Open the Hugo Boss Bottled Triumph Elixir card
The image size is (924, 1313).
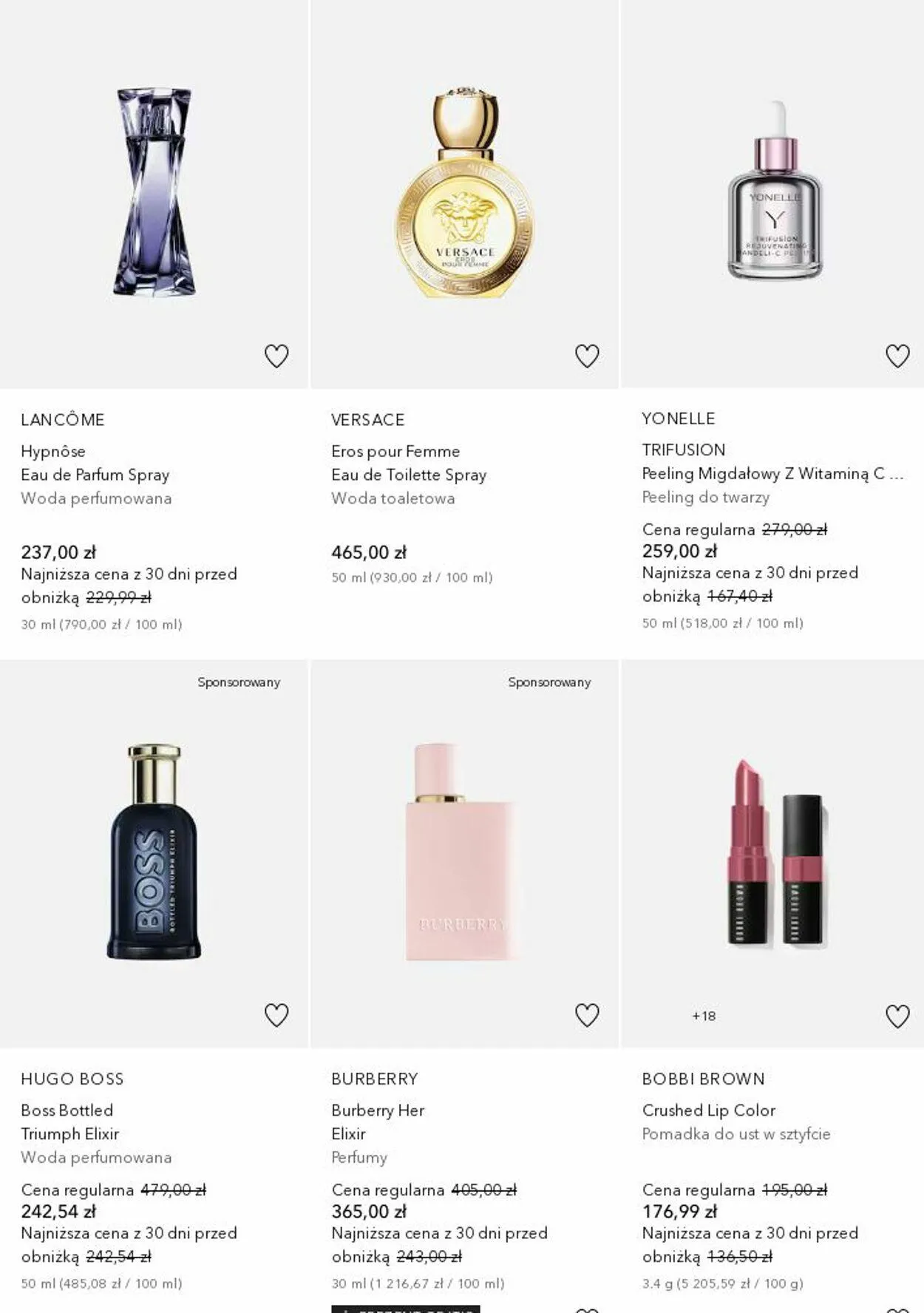click(x=154, y=852)
